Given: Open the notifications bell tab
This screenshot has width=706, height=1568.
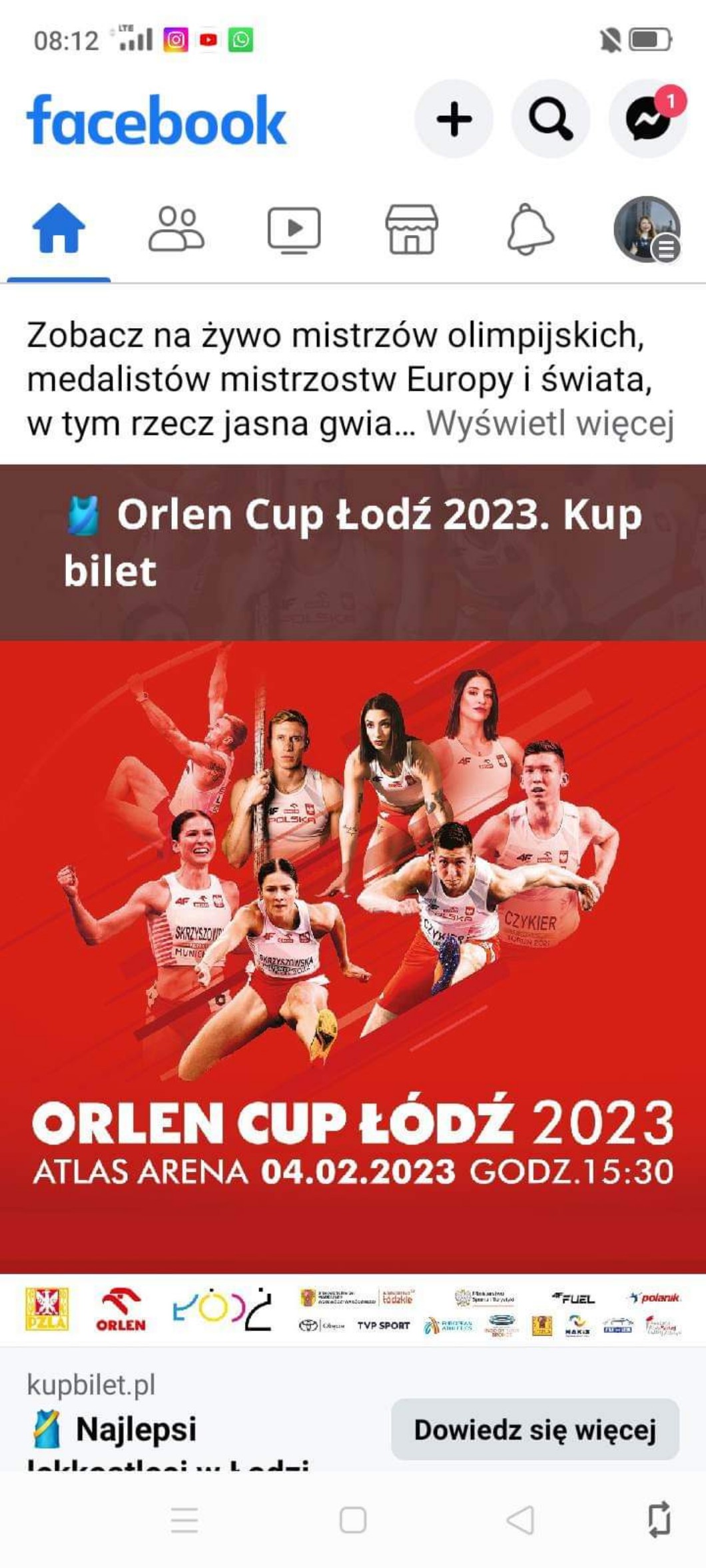Looking at the screenshot, I should pyautogui.click(x=530, y=229).
